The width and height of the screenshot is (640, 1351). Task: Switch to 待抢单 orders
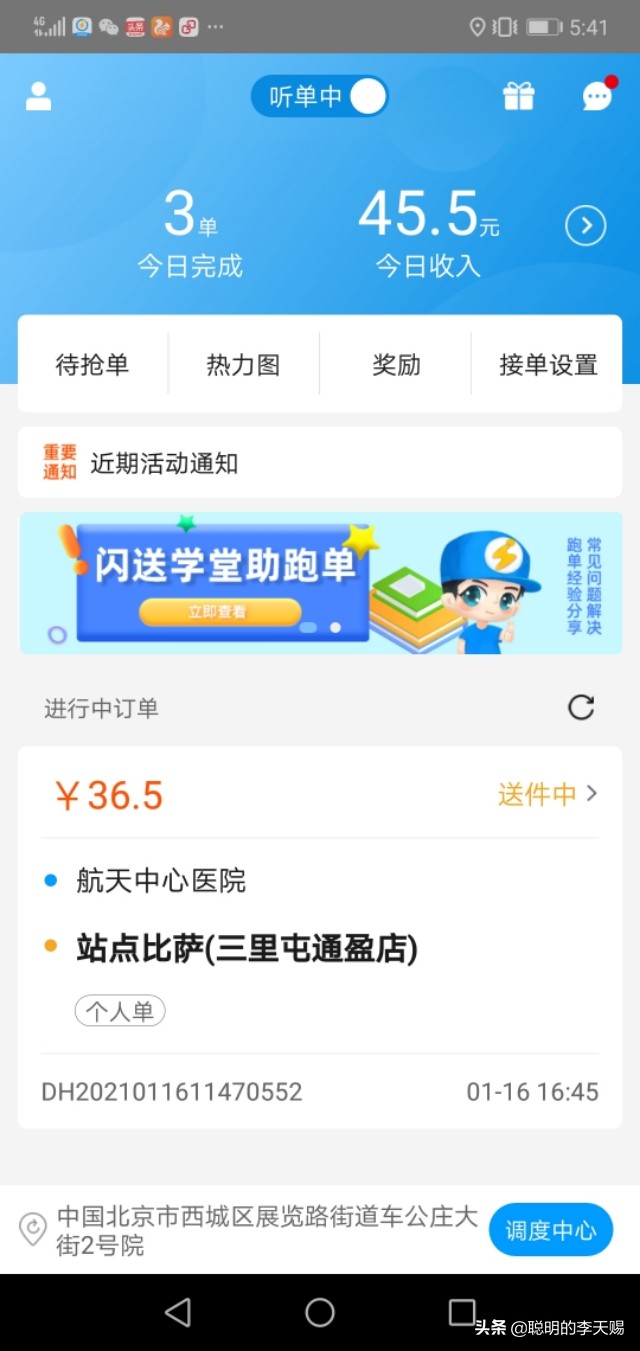(92, 365)
